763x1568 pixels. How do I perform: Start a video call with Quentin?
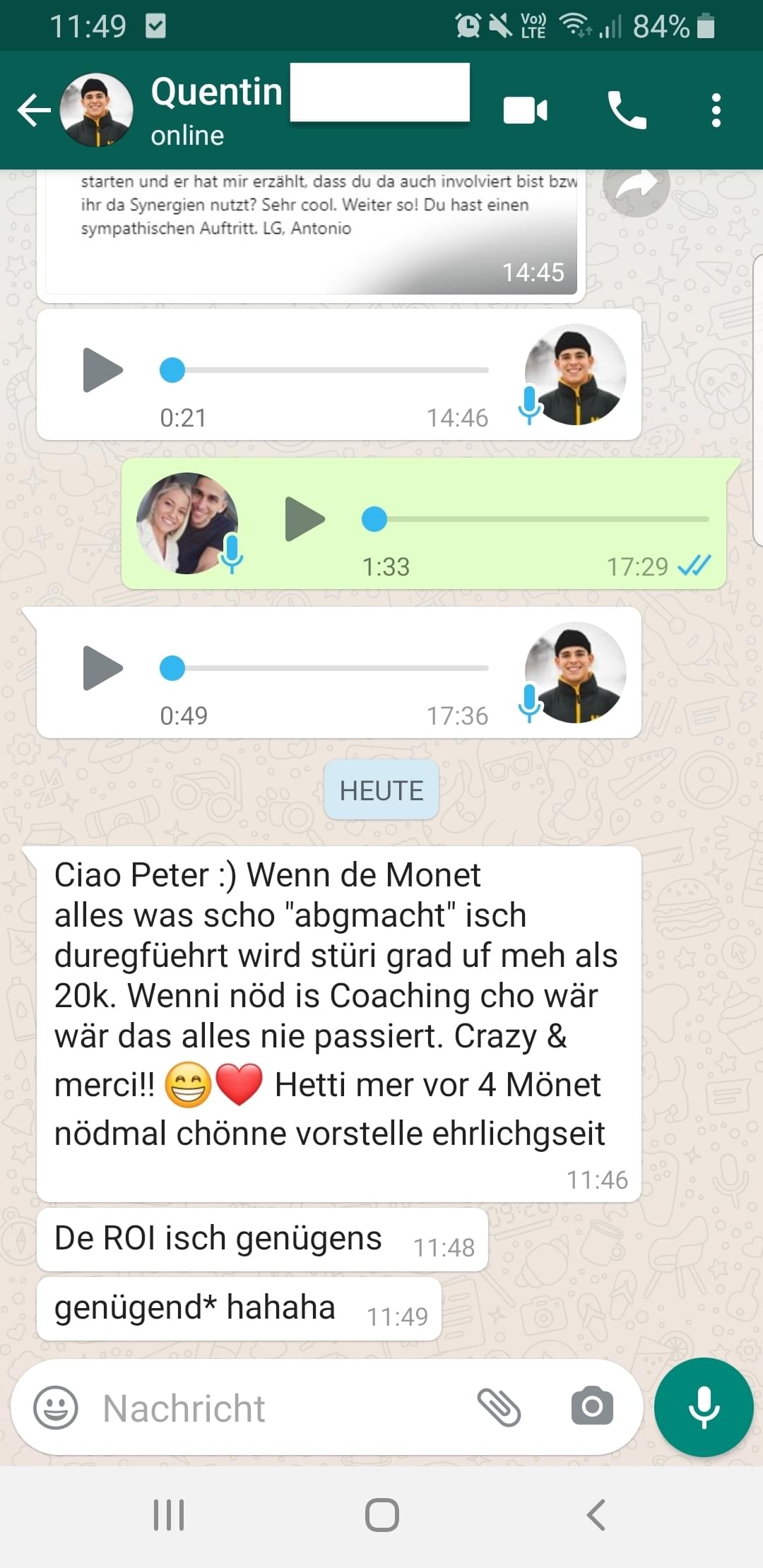(x=525, y=111)
